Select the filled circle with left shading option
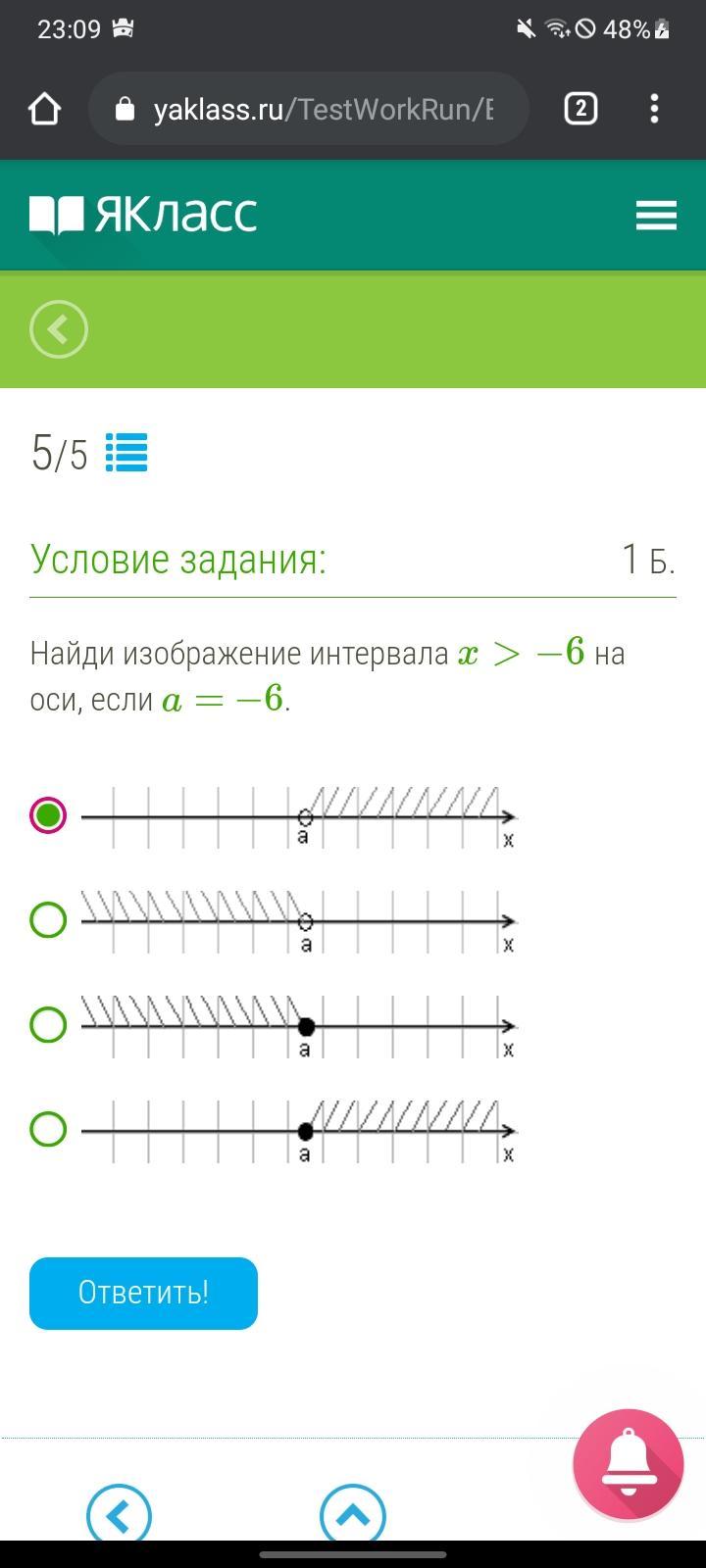This screenshot has width=706, height=1568. click(x=48, y=1025)
